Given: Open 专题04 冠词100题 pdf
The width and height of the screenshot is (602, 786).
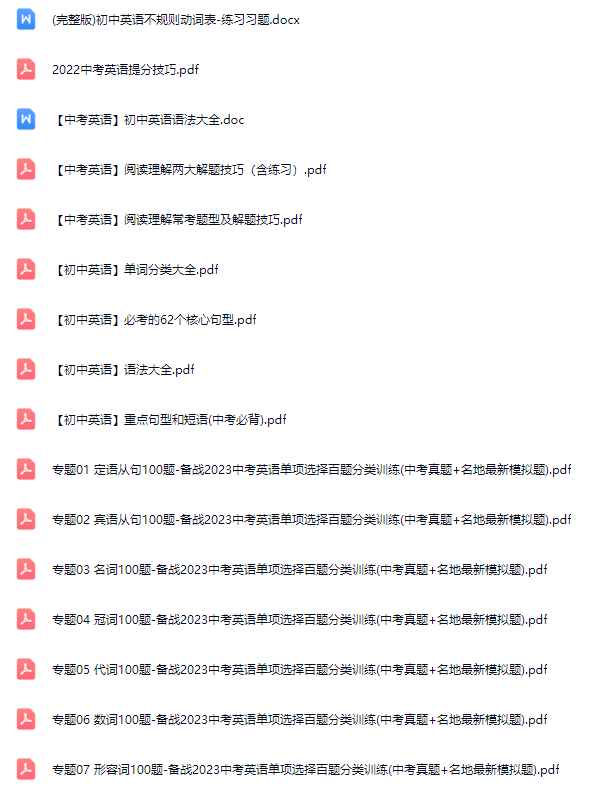Looking at the screenshot, I should 300,620.
